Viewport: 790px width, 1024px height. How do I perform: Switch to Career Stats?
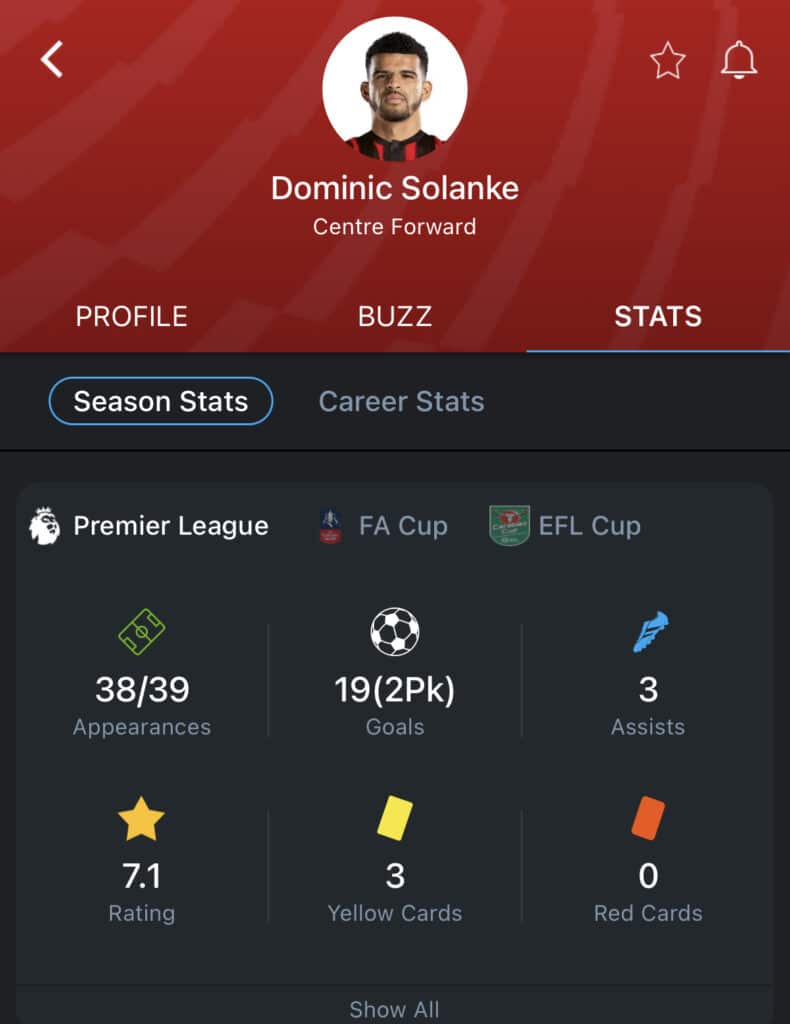[x=401, y=401]
